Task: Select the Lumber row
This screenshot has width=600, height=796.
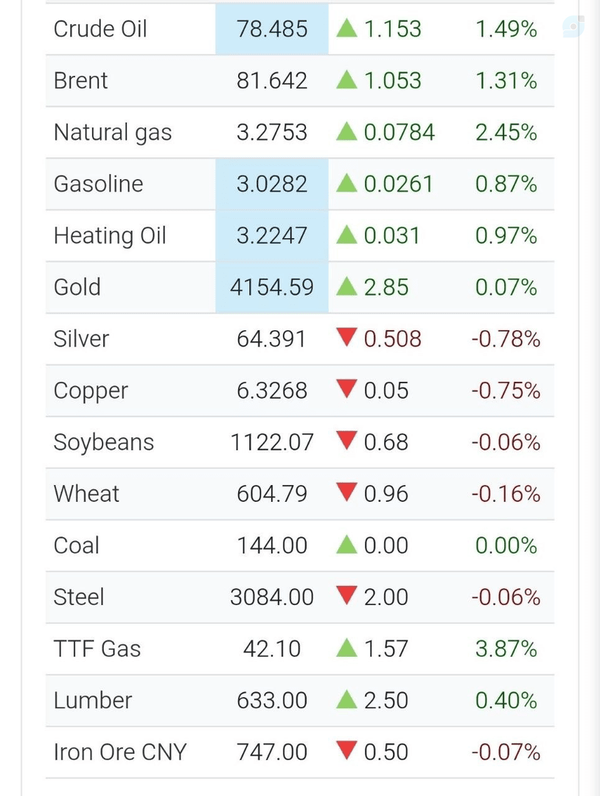Action: pyautogui.click(x=299, y=701)
